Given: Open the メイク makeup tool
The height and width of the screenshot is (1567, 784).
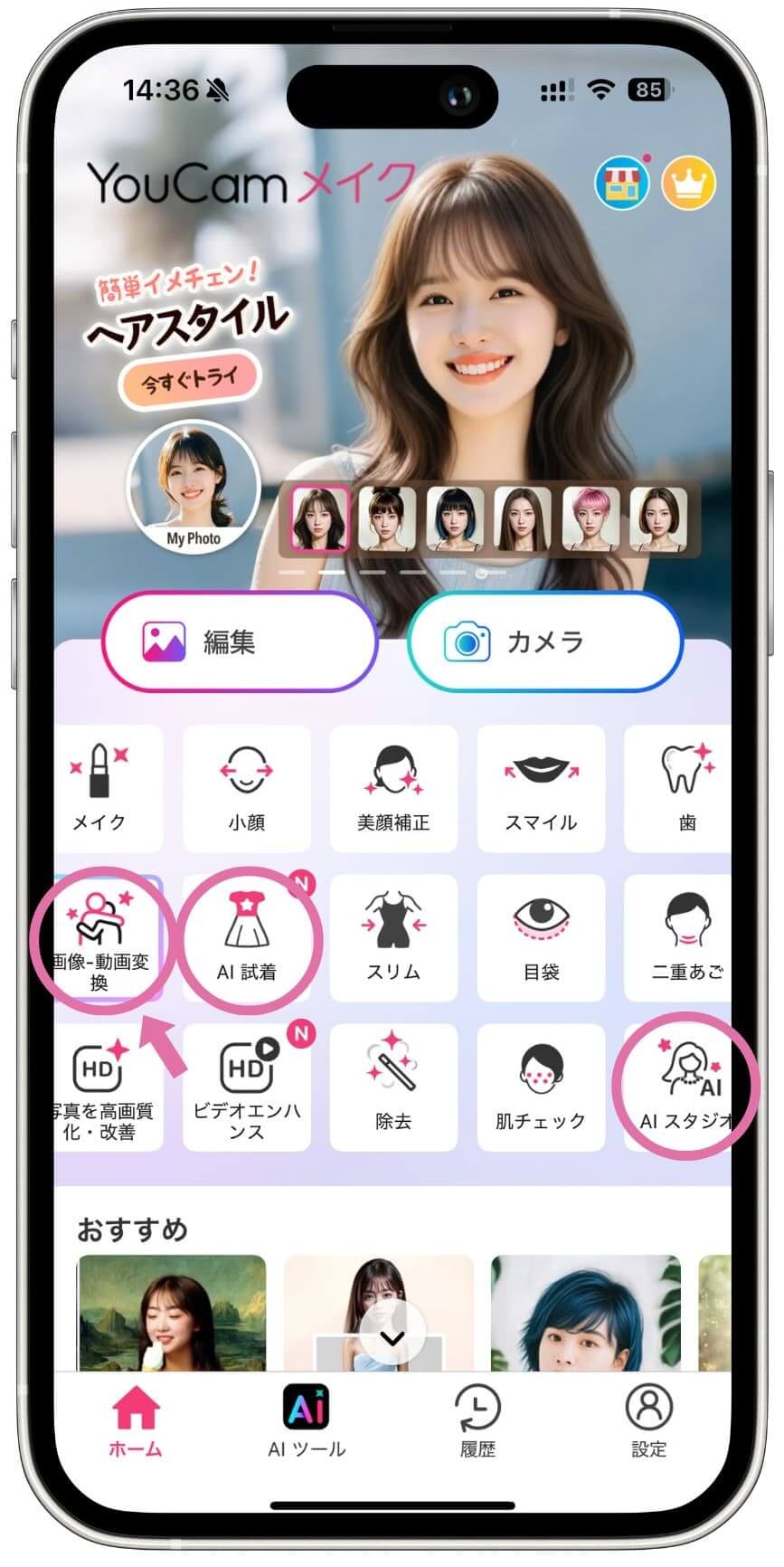Looking at the screenshot, I should click(101, 788).
